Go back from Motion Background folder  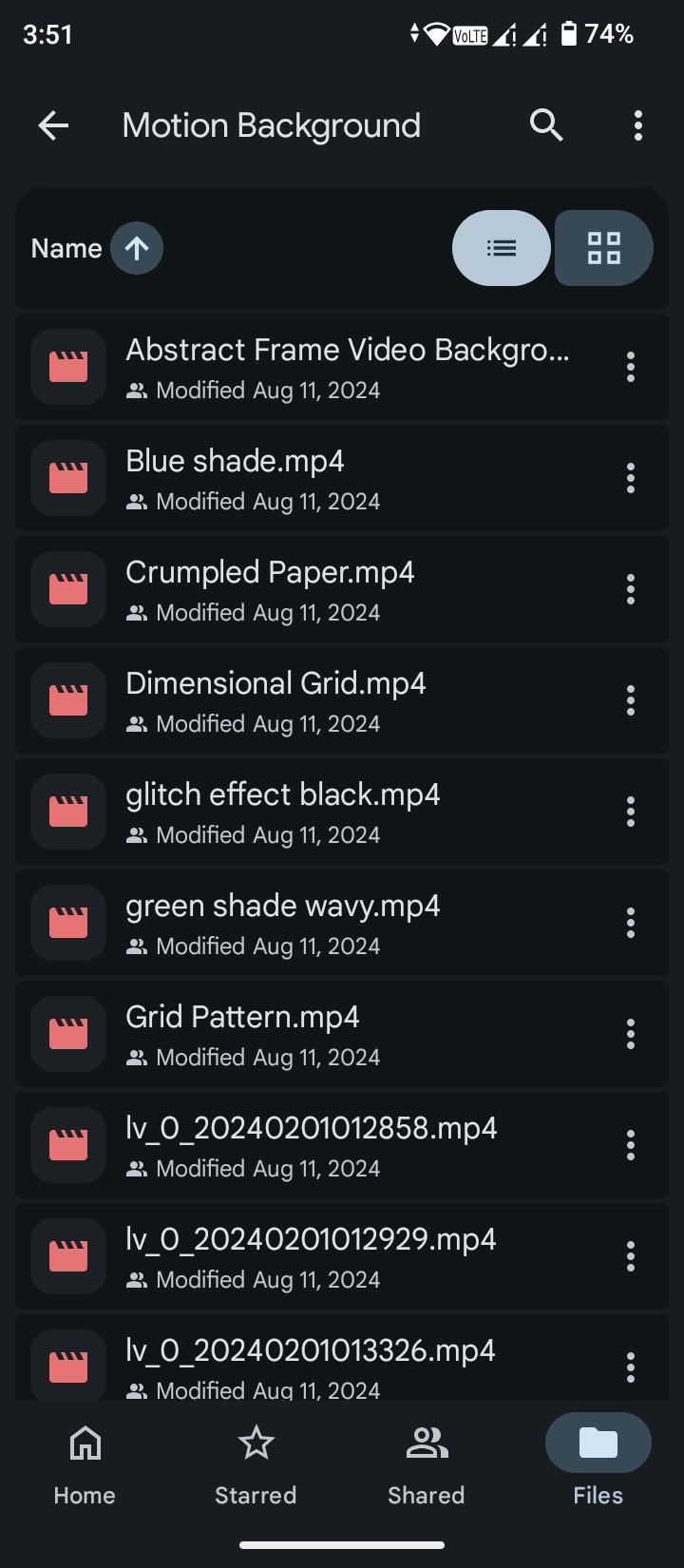point(53,125)
